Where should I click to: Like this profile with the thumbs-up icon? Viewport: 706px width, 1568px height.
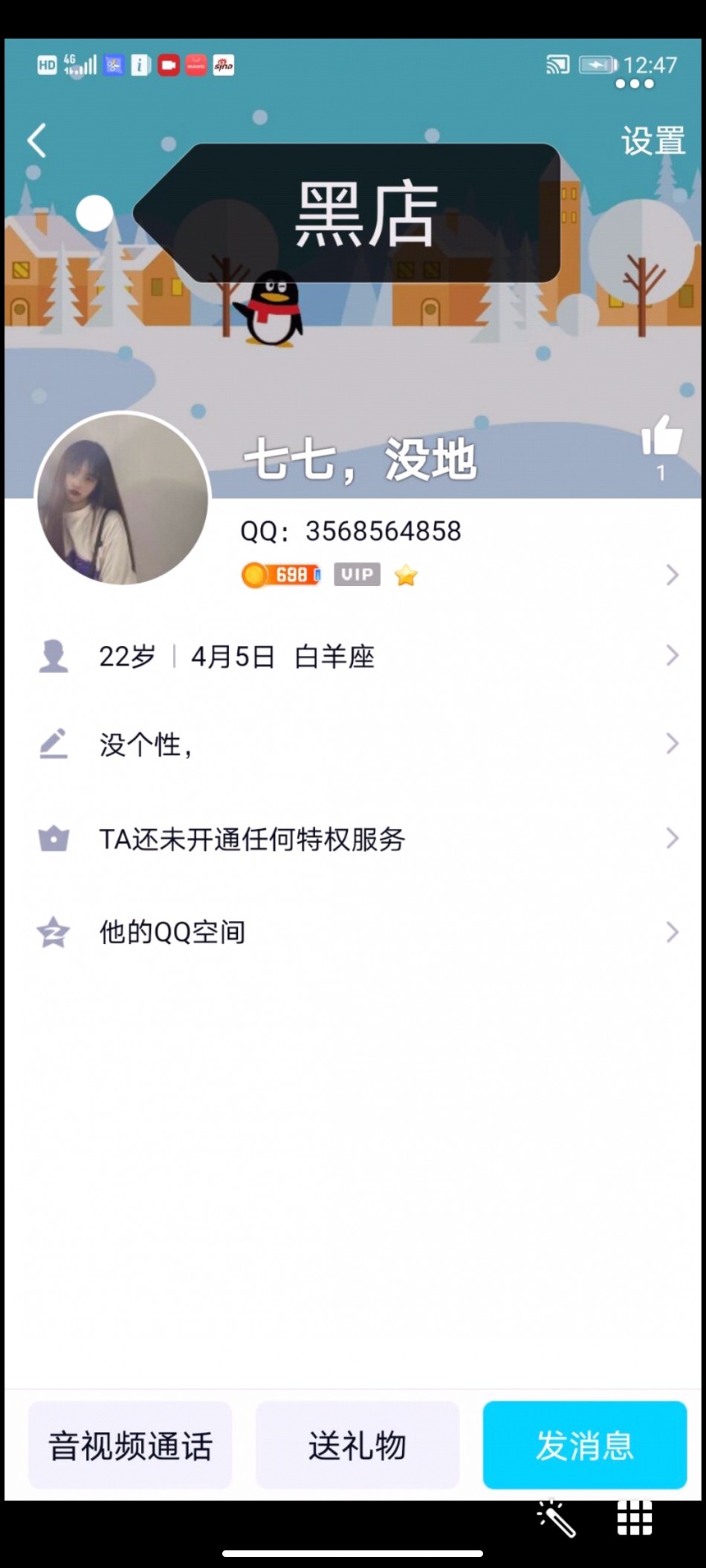pyautogui.click(x=661, y=437)
